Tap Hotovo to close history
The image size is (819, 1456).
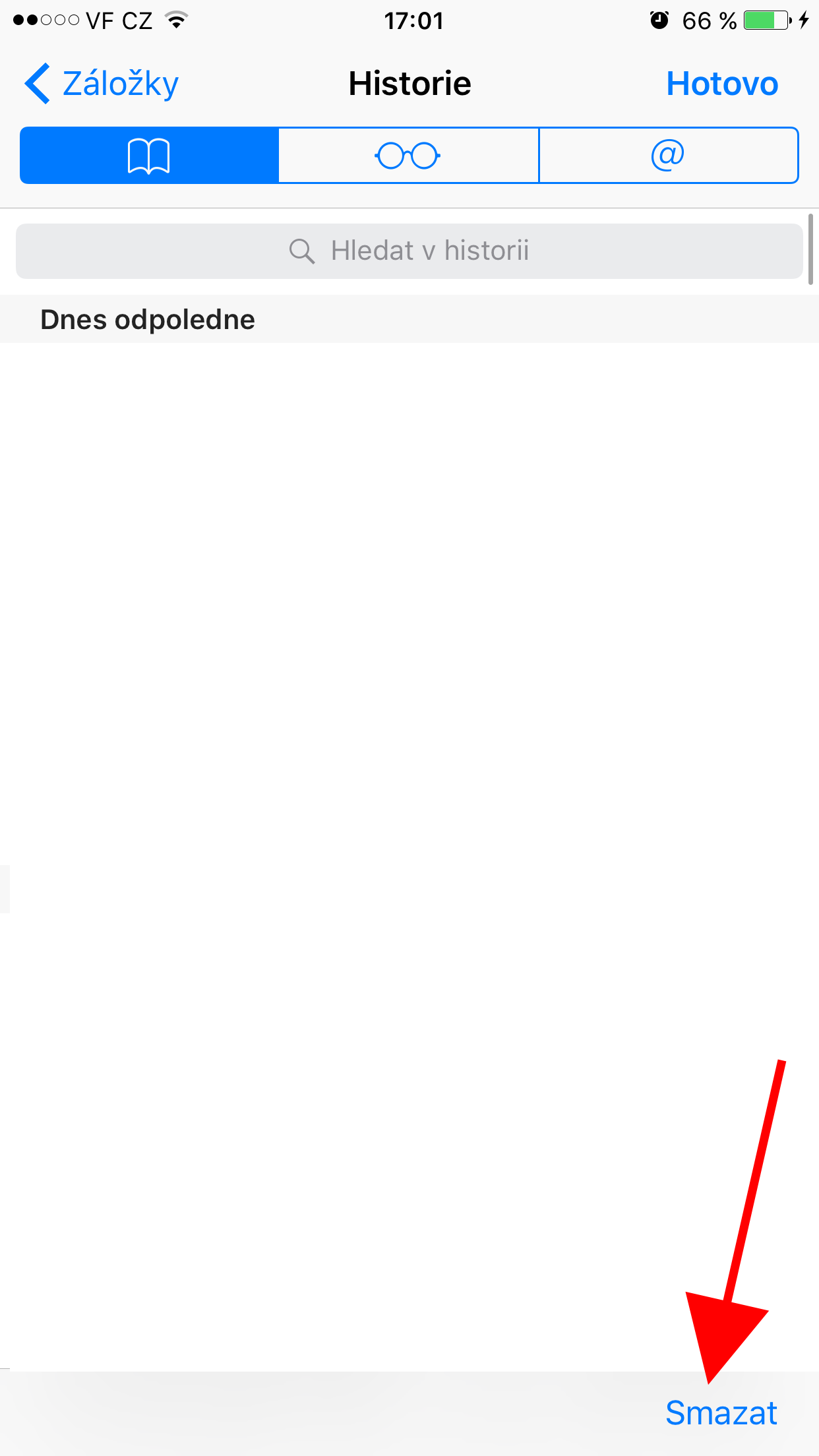722,84
